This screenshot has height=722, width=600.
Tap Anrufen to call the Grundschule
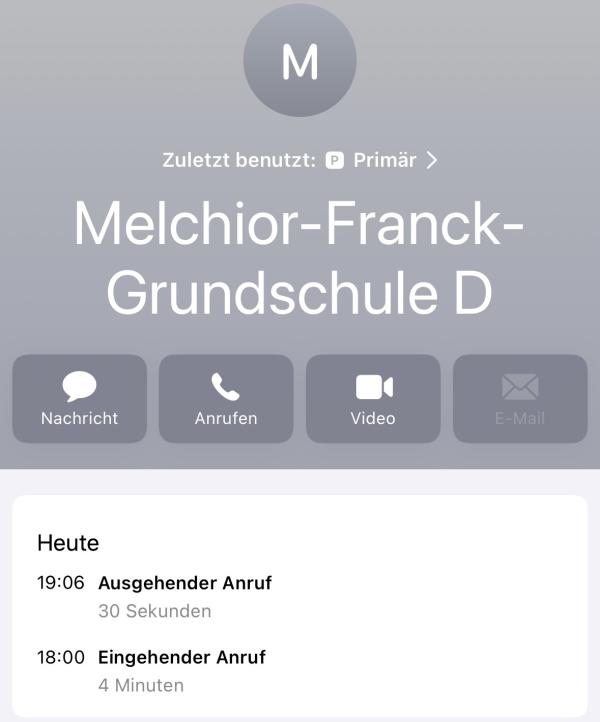(226, 399)
